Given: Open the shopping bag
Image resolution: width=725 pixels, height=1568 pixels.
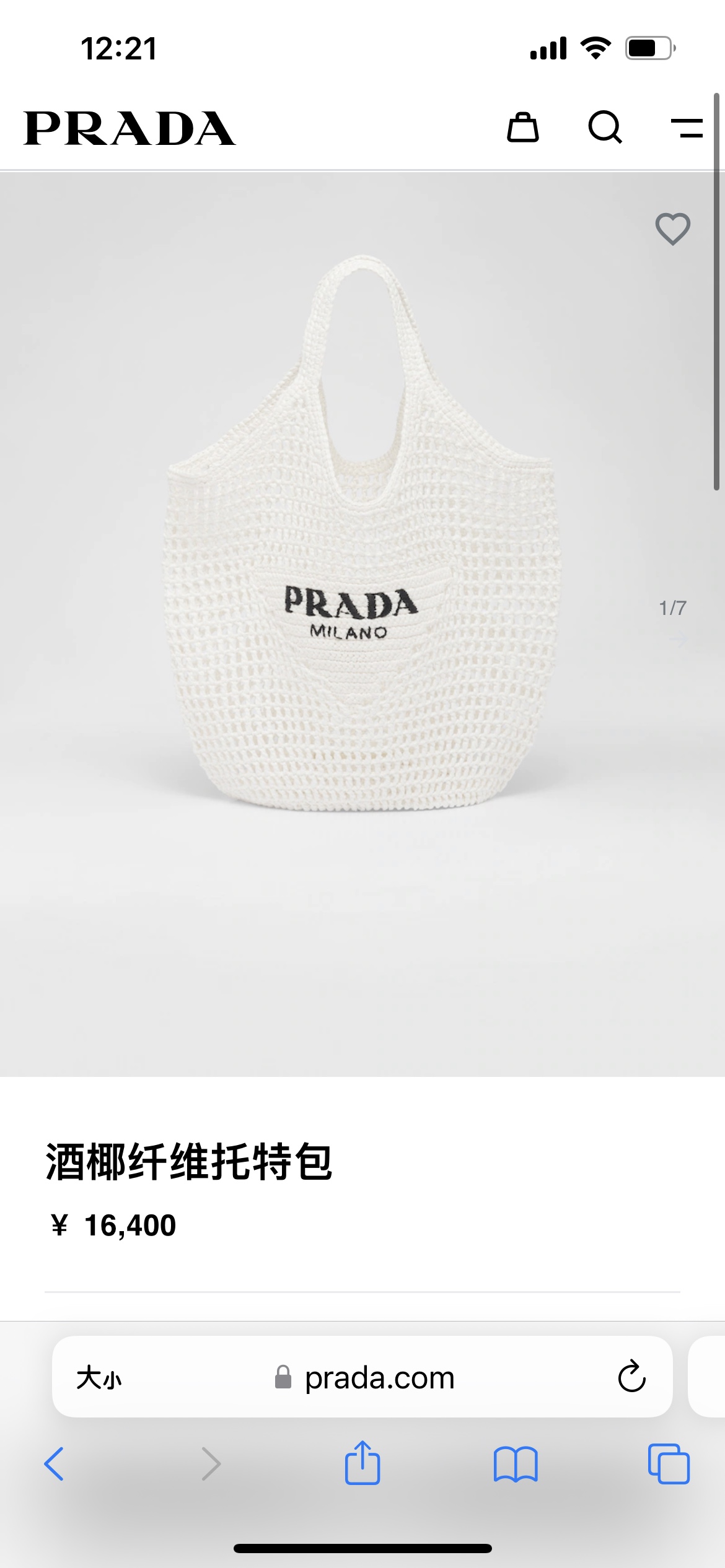Looking at the screenshot, I should [x=522, y=128].
